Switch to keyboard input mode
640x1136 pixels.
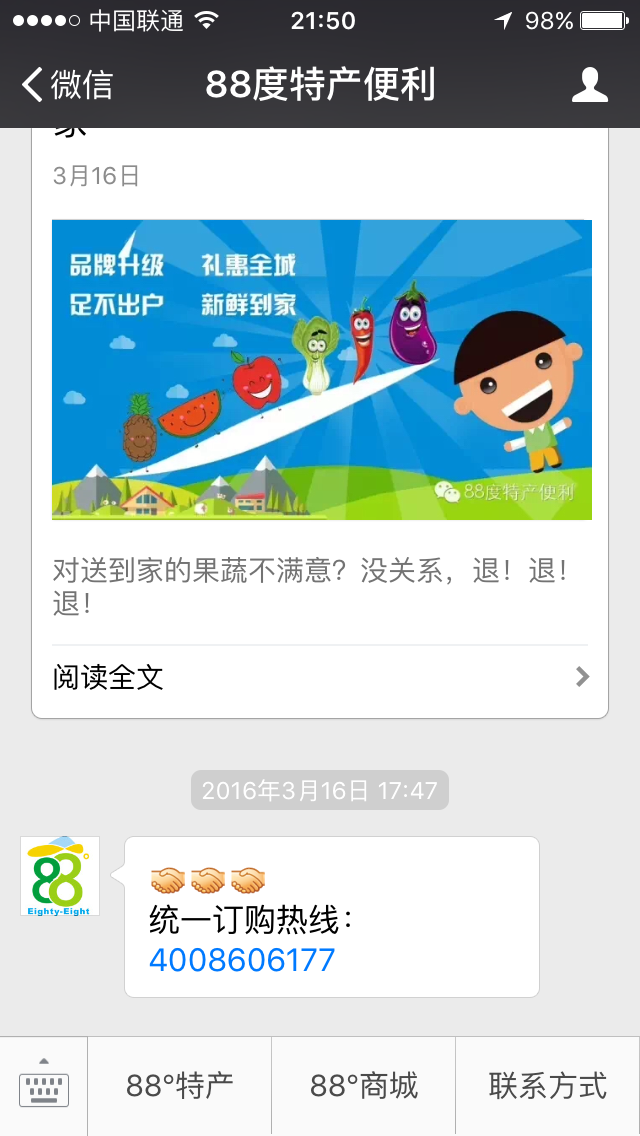[44, 1086]
